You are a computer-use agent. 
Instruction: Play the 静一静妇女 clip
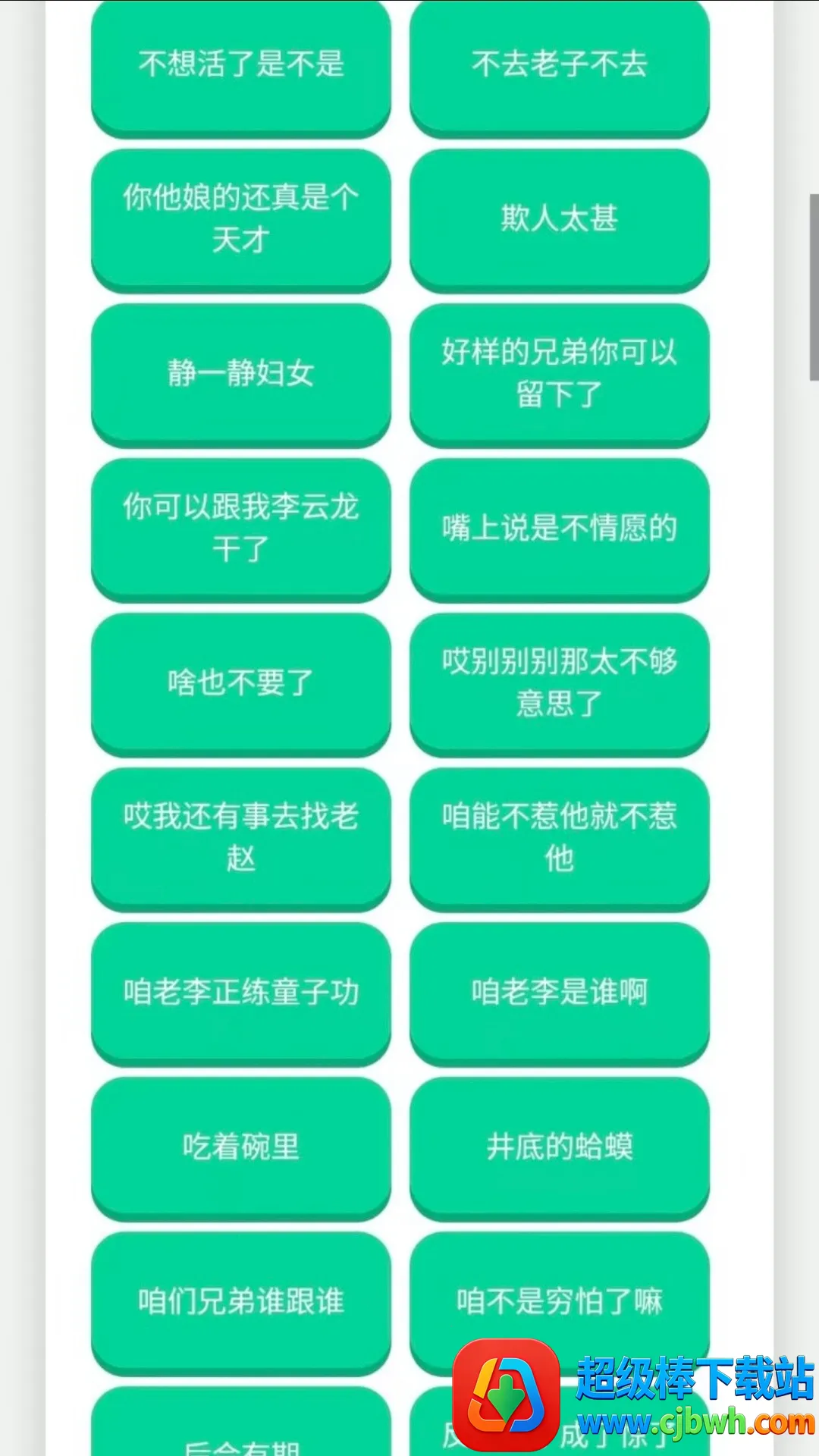point(241,373)
